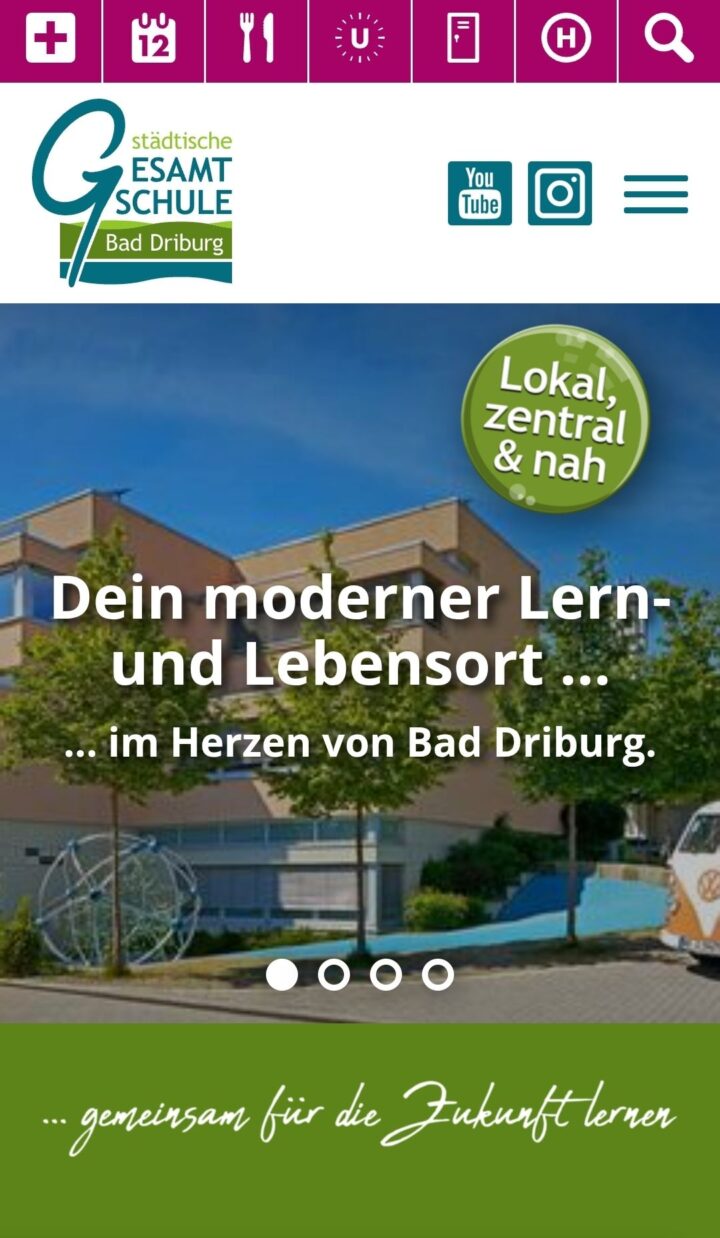
Task: Open the calendar icon
Action: [x=153, y=40]
